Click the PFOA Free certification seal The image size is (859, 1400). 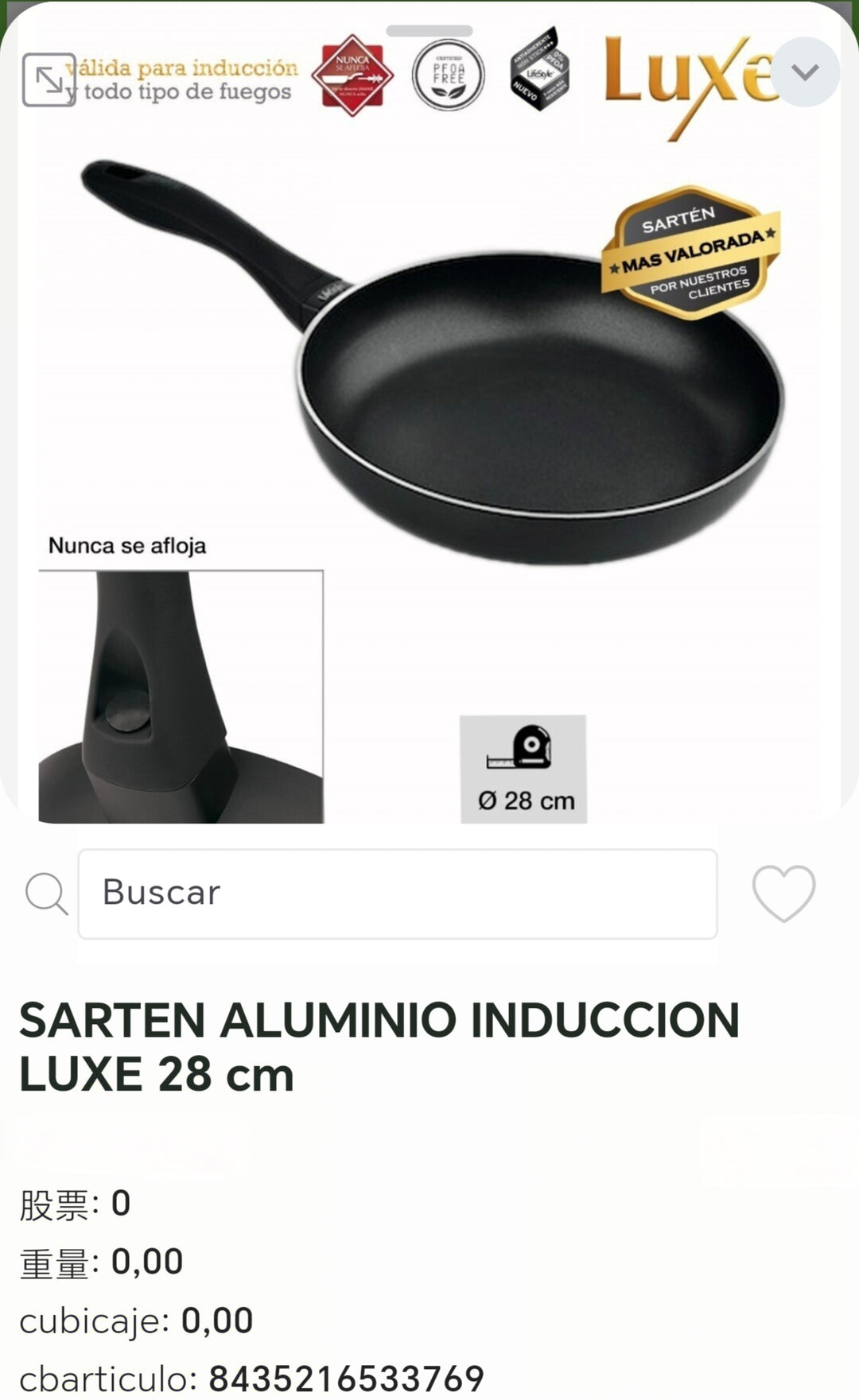(450, 76)
